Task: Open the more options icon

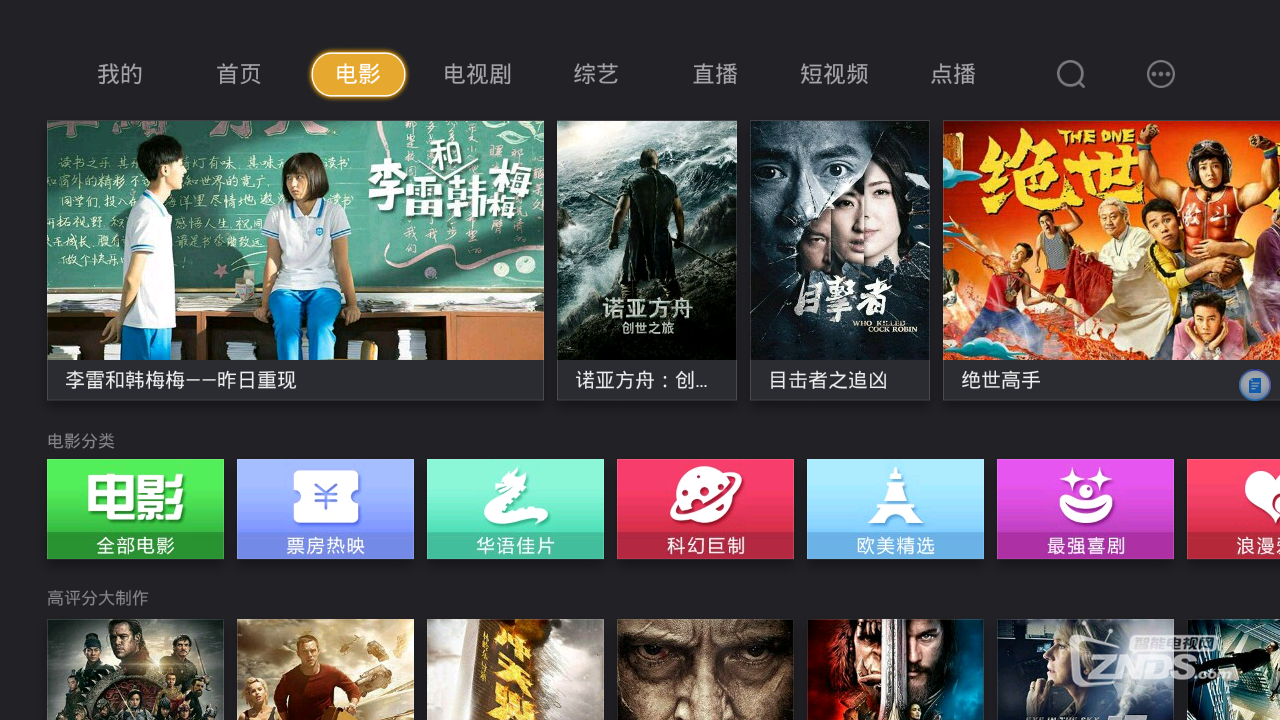Action: click(1160, 74)
